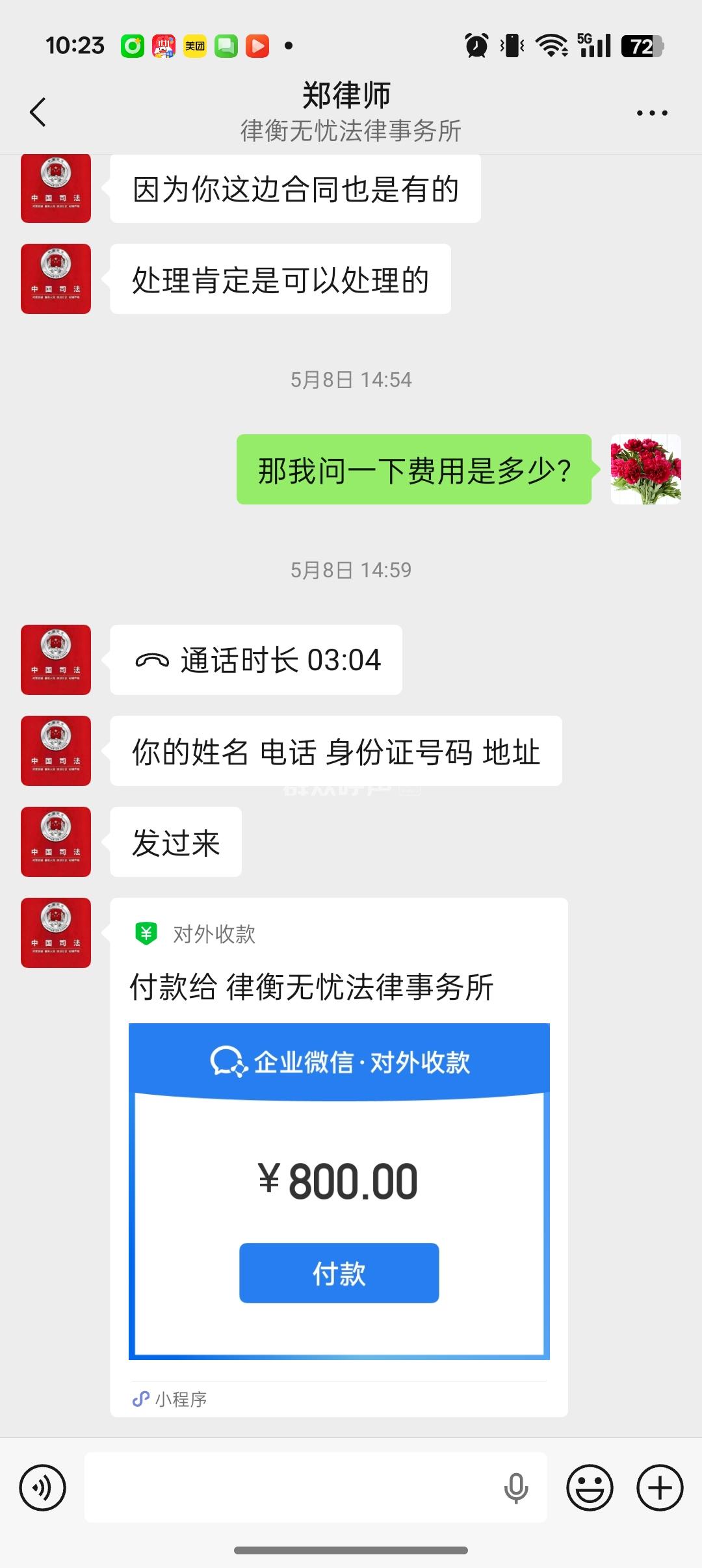Open the emoji picker
702x1568 pixels.
click(590, 1487)
